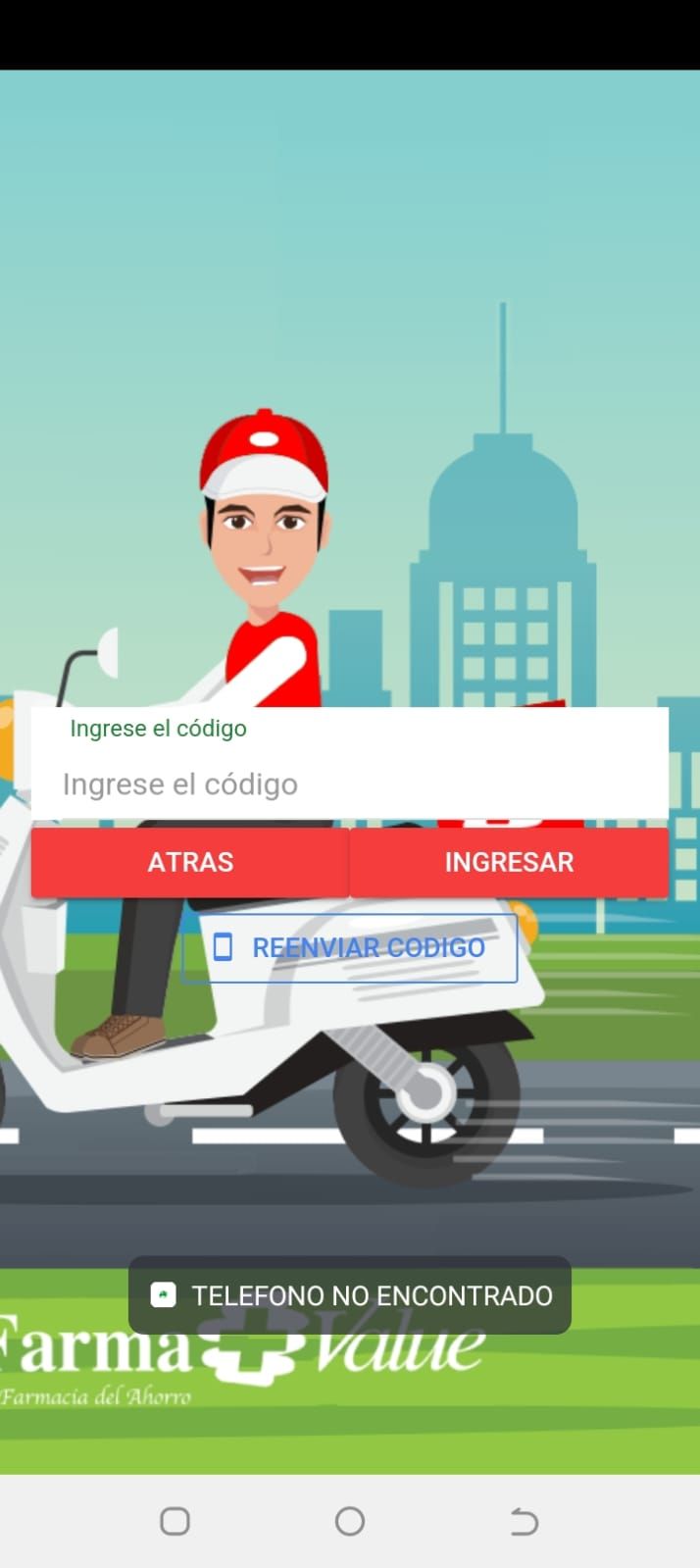Resend code via REENVIAR CODIGO
This screenshot has width=700, height=1568.
point(350,947)
